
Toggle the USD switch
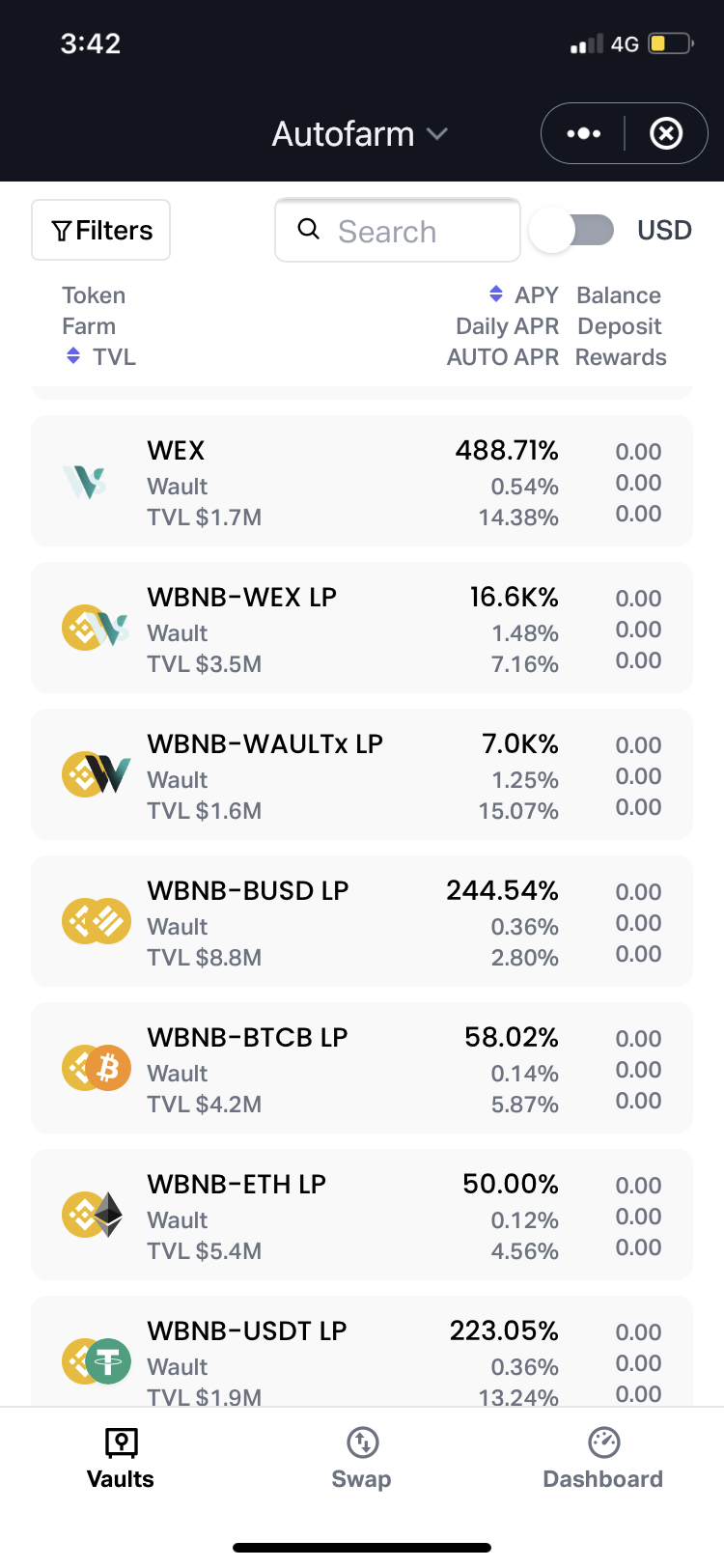pos(573,231)
